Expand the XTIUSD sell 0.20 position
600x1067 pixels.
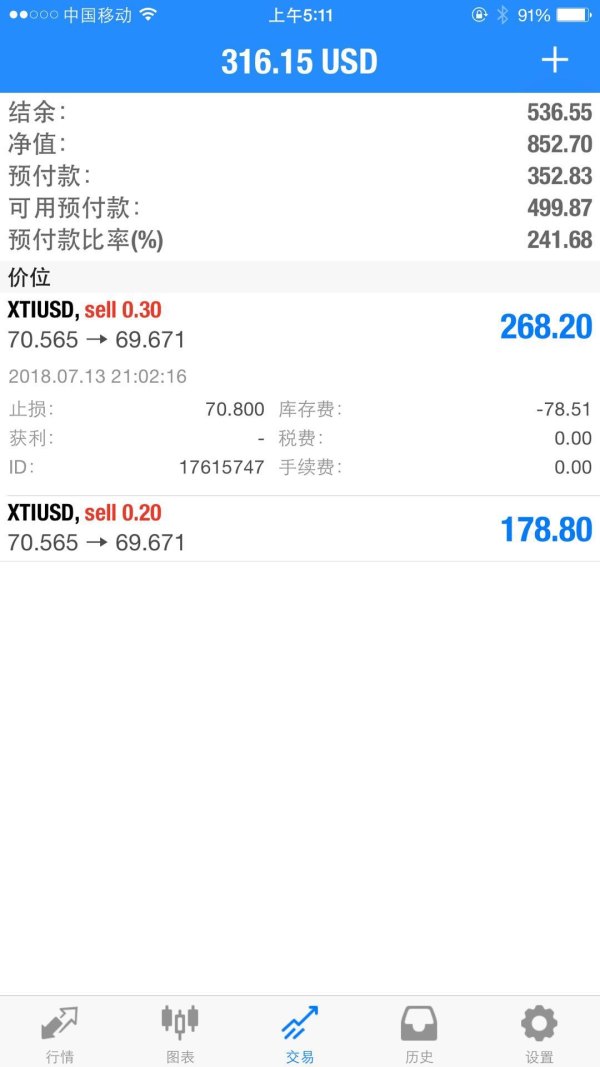[x=300, y=528]
